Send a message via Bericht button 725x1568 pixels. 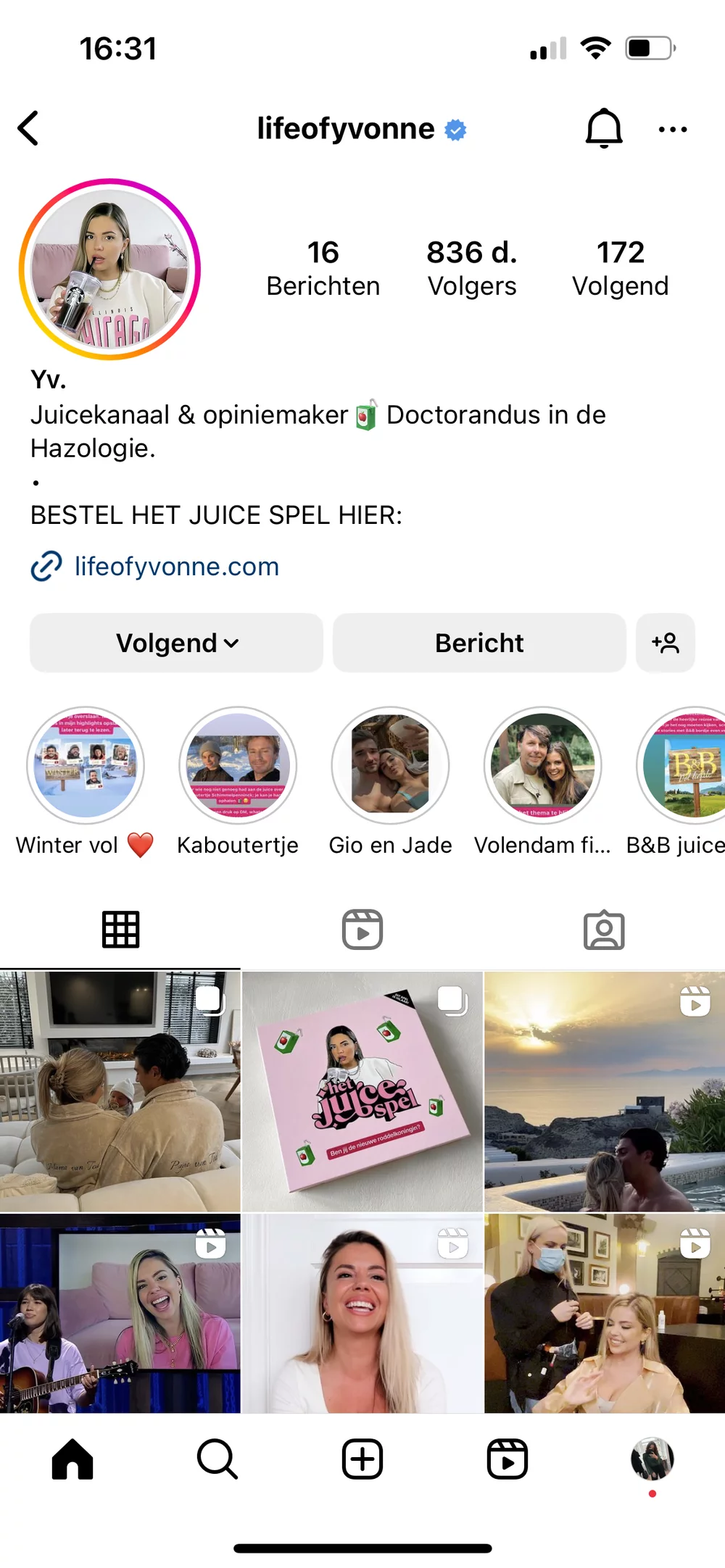479,643
